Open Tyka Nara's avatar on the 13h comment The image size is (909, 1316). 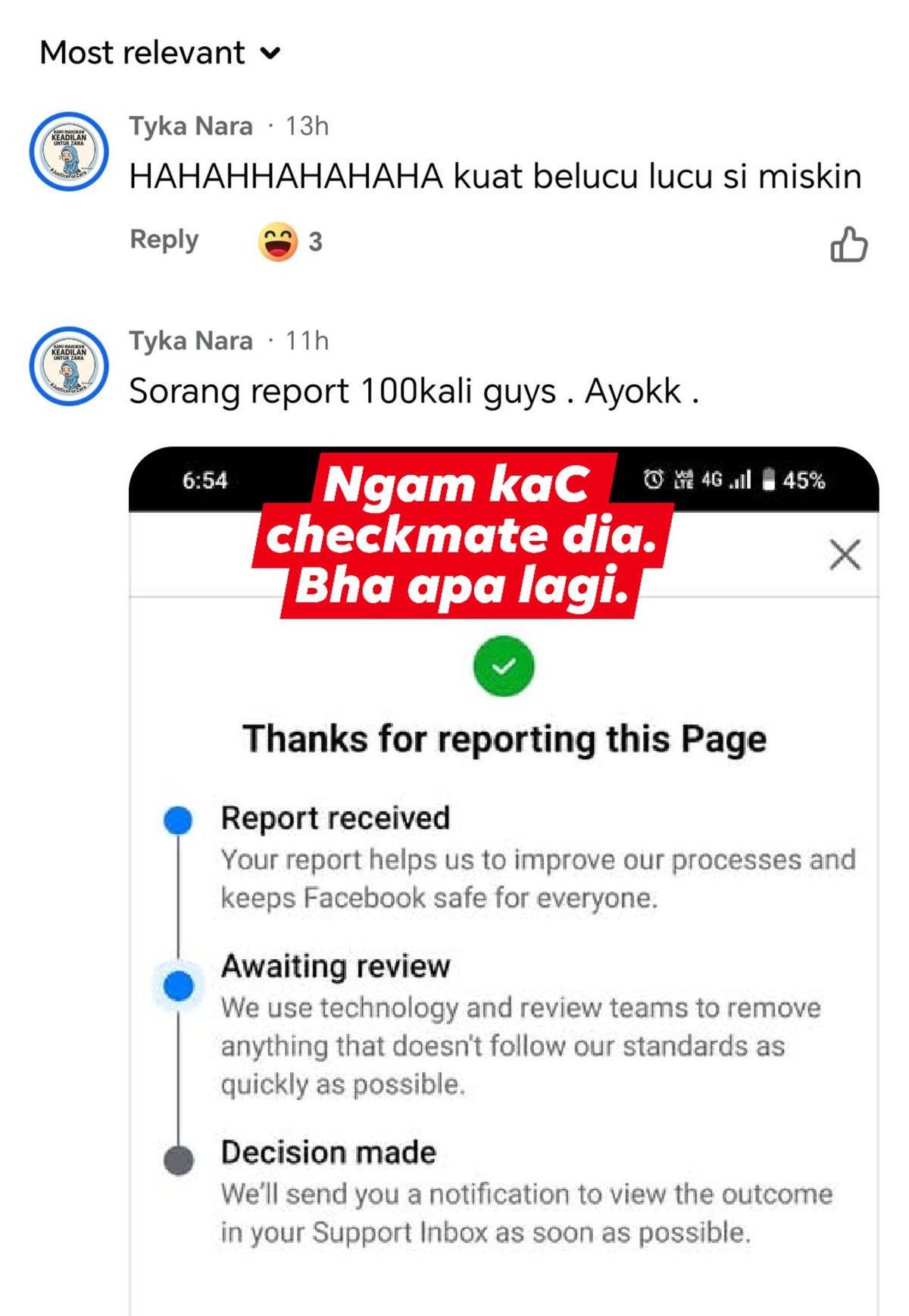[69, 151]
